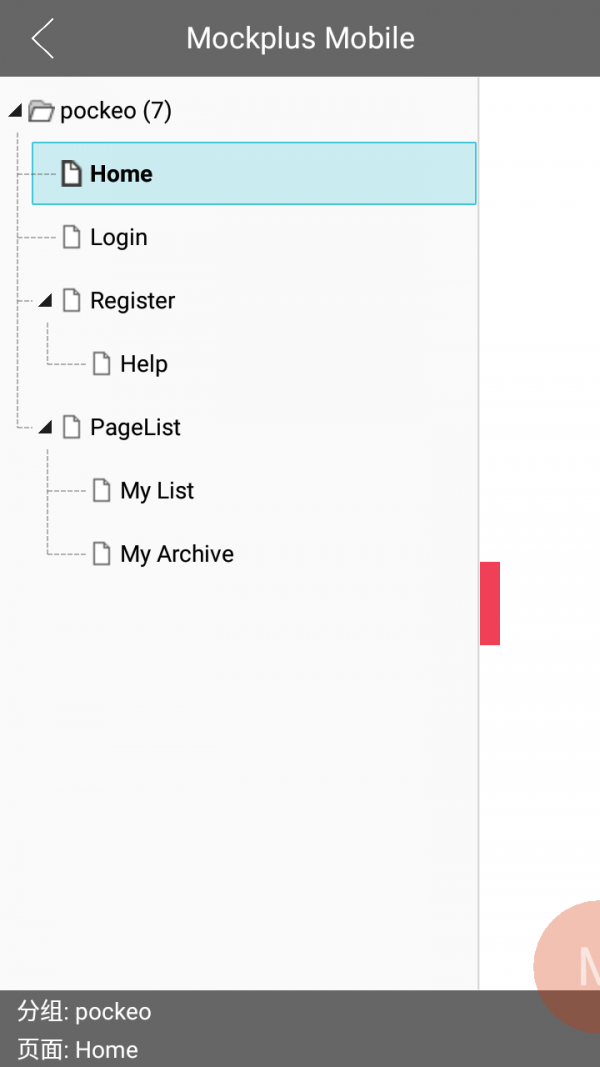This screenshot has height=1067, width=600.
Task: Open the Login page
Action: click(x=118, y=237)
